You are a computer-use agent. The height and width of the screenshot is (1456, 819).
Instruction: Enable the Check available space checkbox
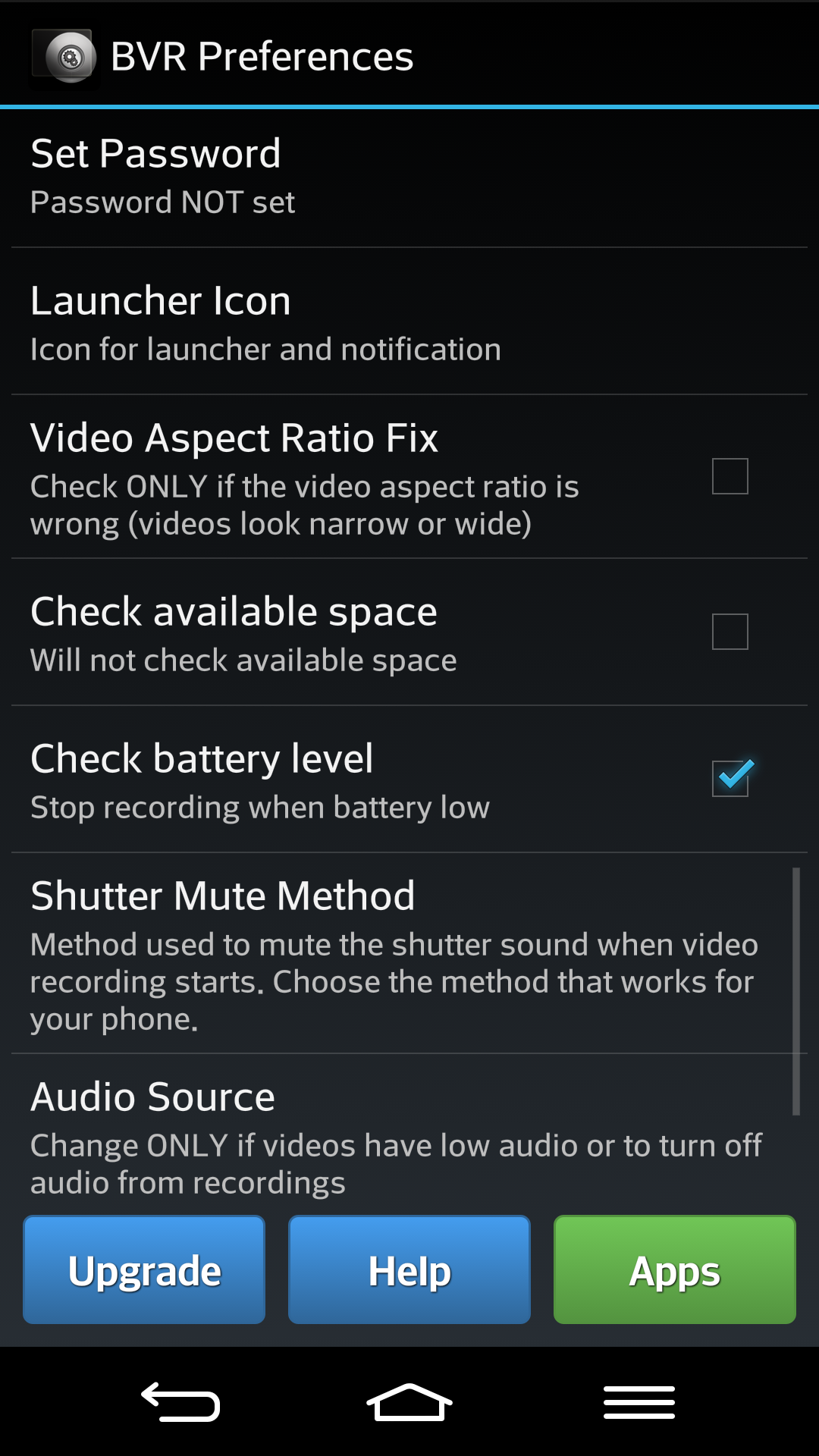click(x=730, y=633)
